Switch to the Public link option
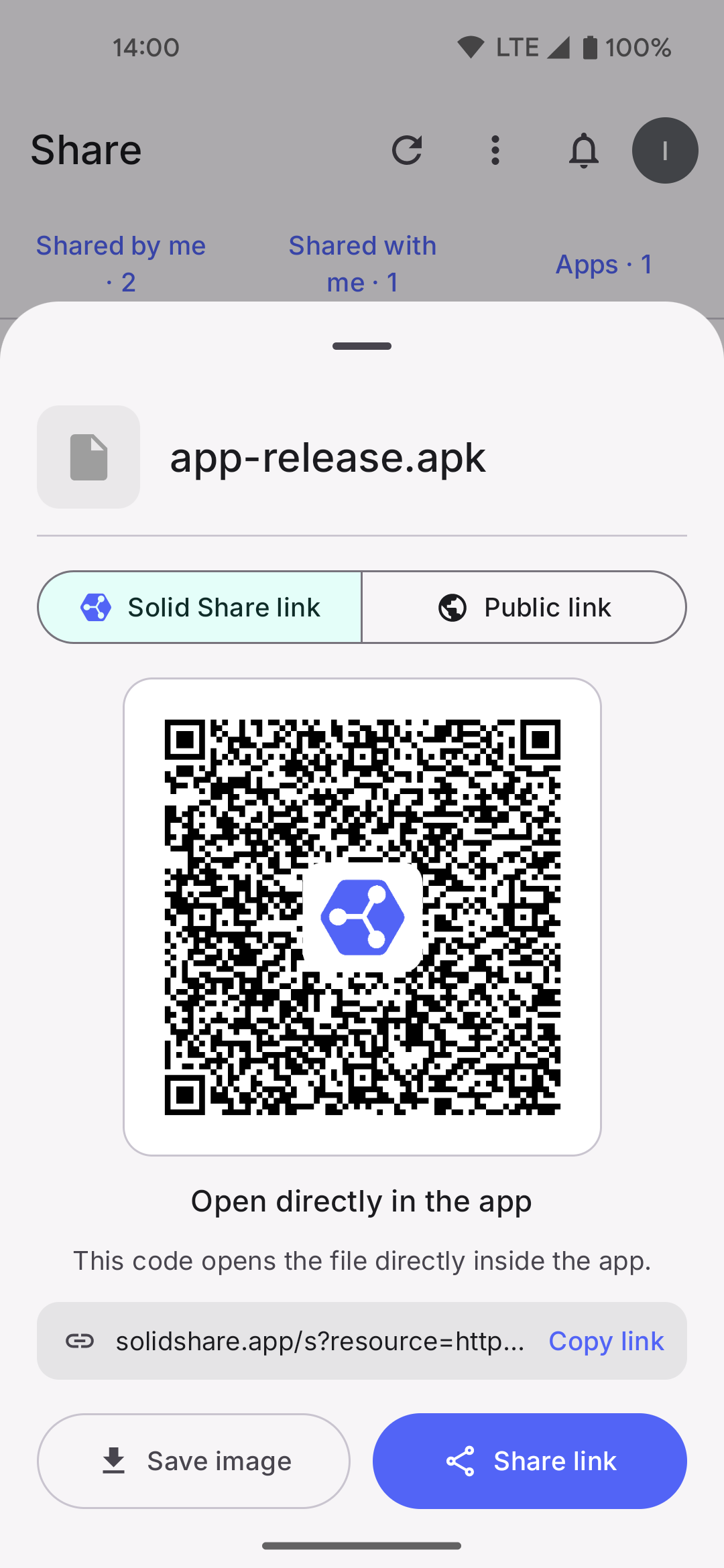 (524, 607)
